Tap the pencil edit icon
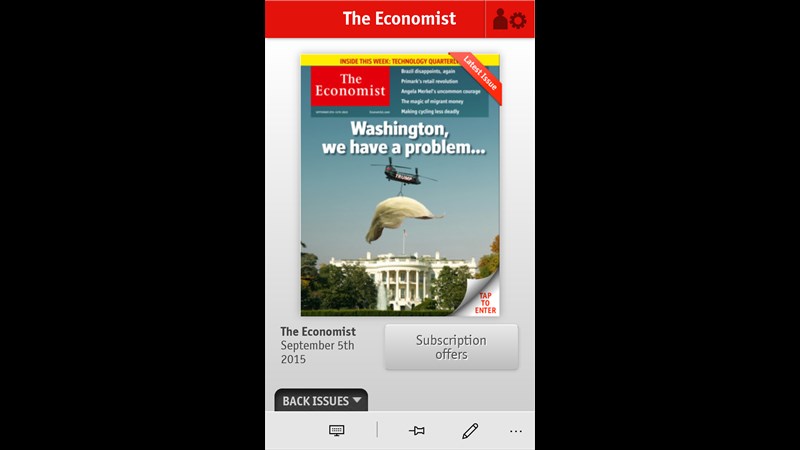 pyautogui.click(x=469, y=431)
